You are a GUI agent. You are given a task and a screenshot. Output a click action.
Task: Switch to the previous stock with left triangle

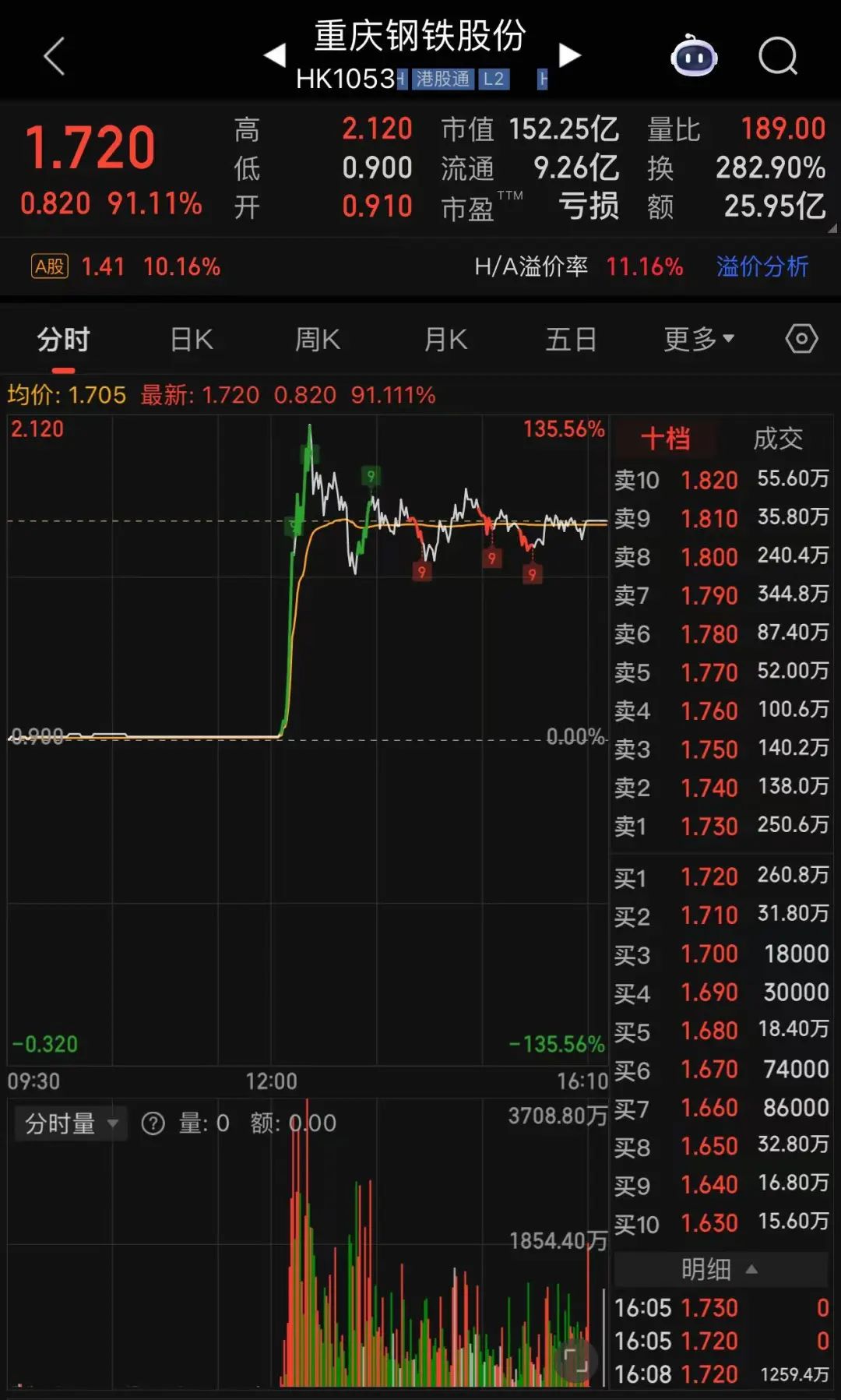[x=275, y=55]
